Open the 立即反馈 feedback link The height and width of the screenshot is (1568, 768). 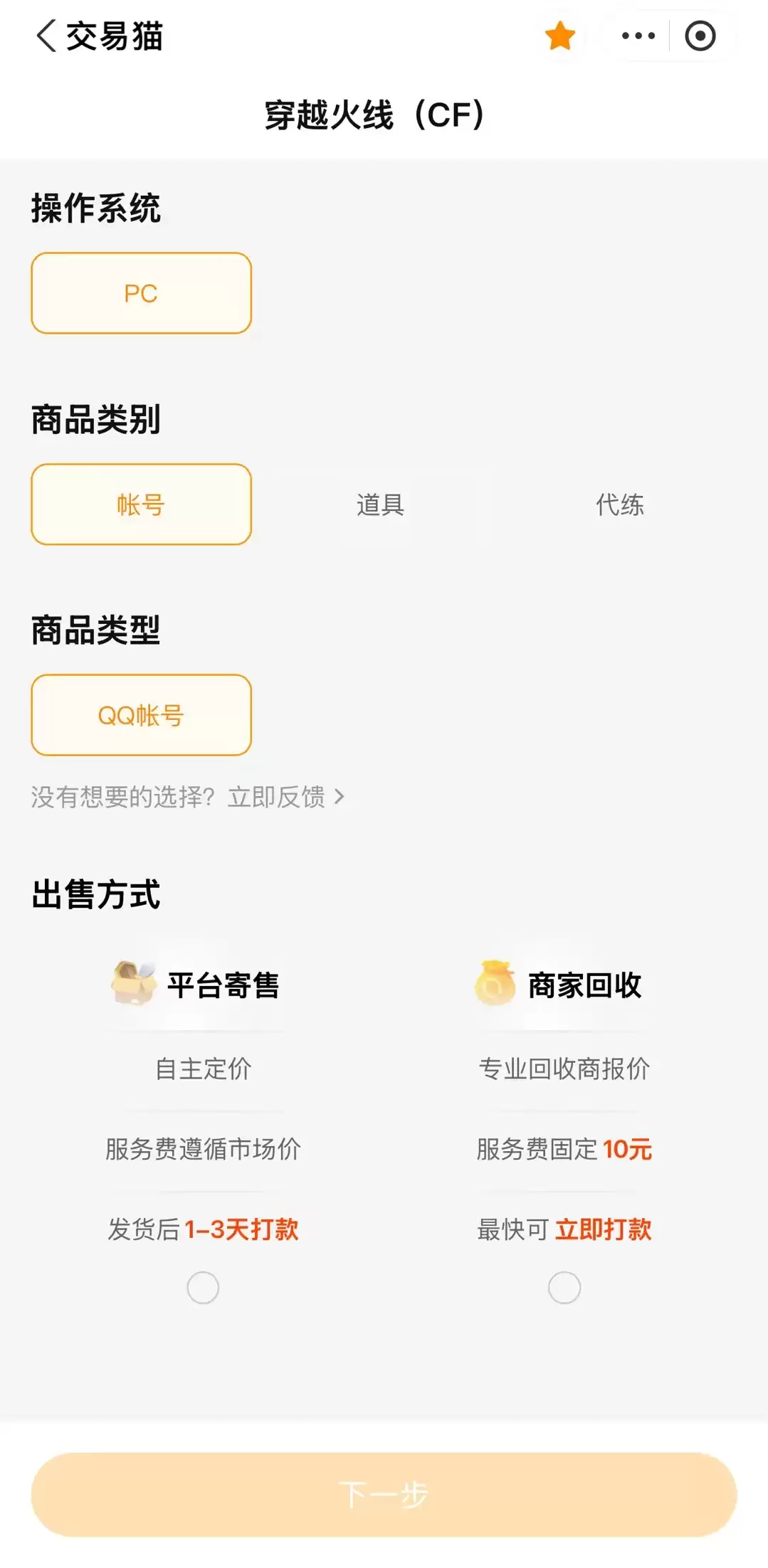click(285, 797)
